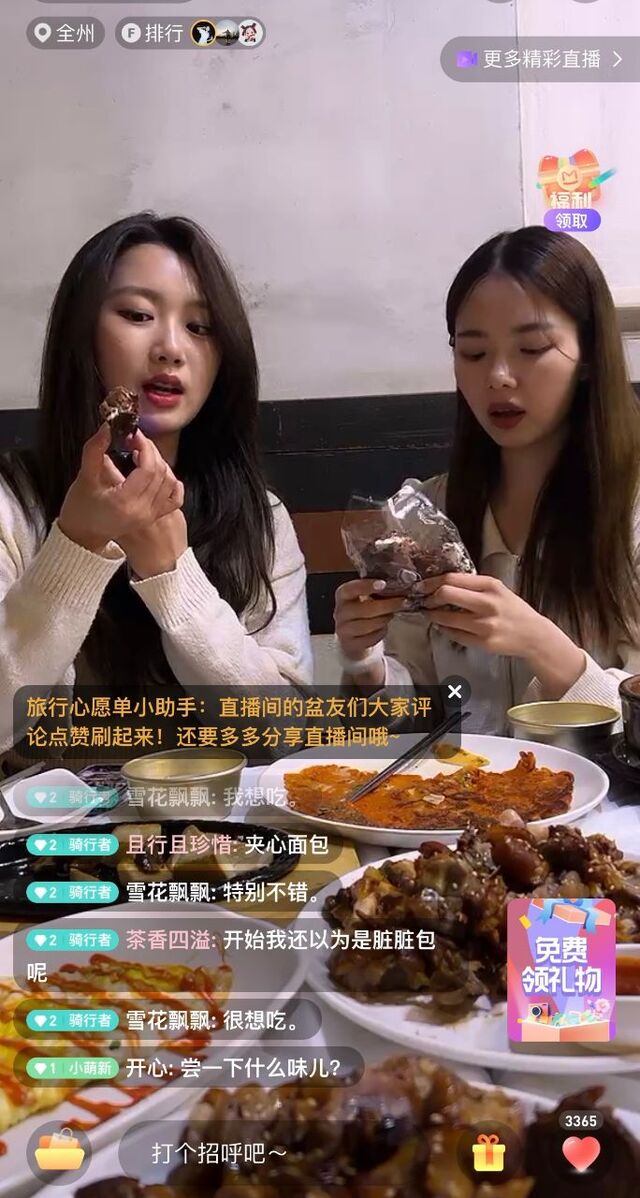
Task: Open the 免费领礼物 free gift banner
Action: 560,969
